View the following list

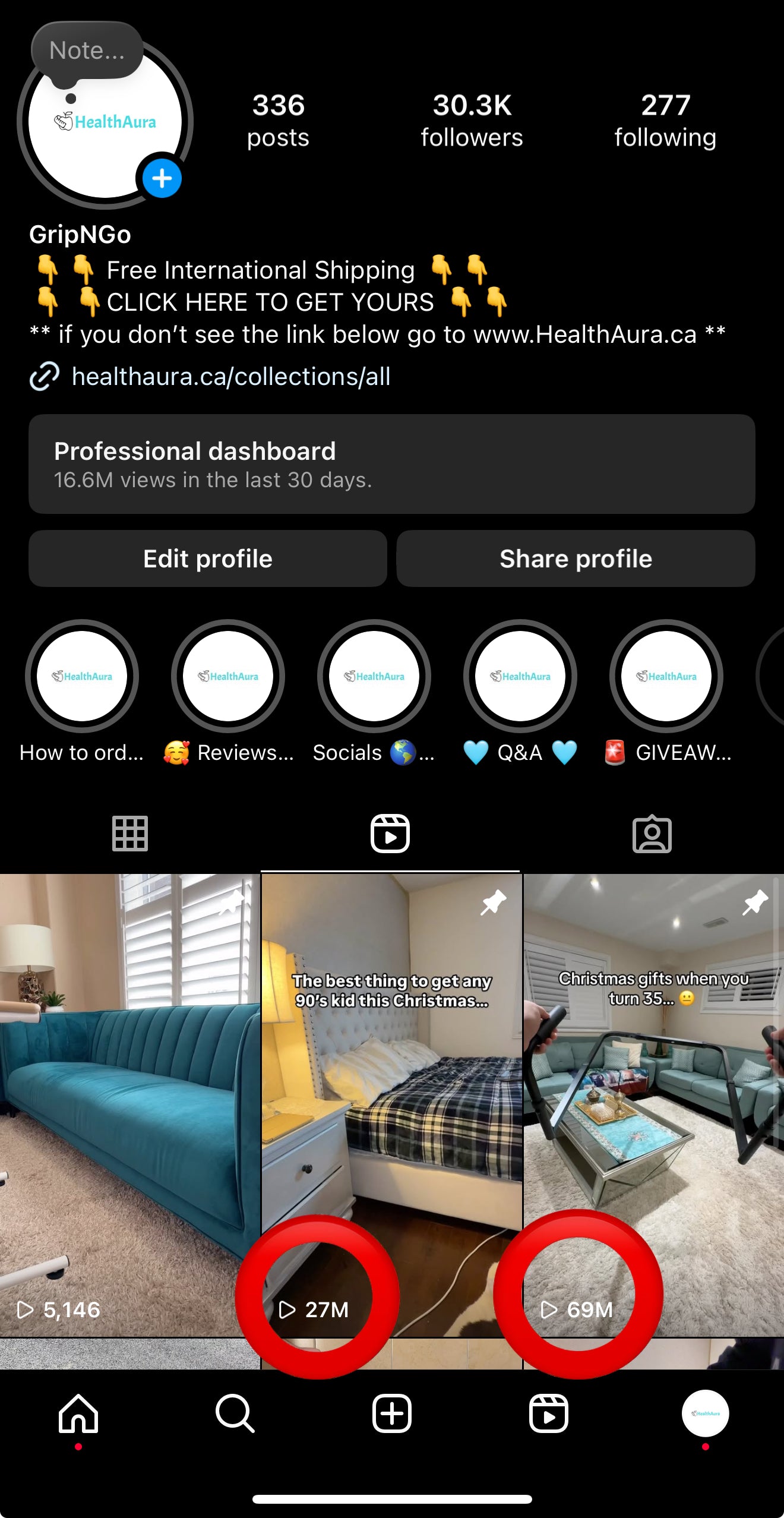pos(665,120)
